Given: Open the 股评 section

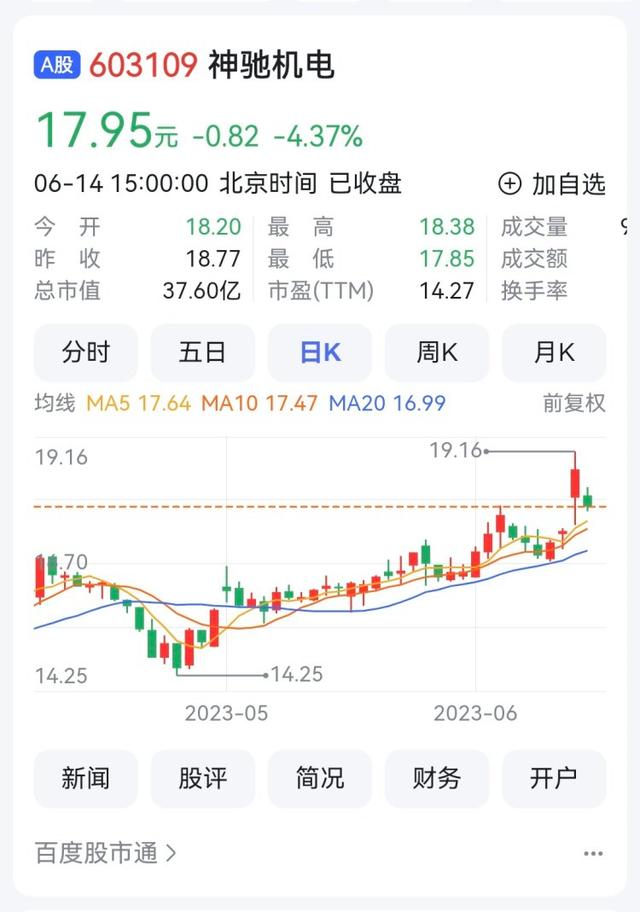Looking at the screenshot, I should [203, 779].
